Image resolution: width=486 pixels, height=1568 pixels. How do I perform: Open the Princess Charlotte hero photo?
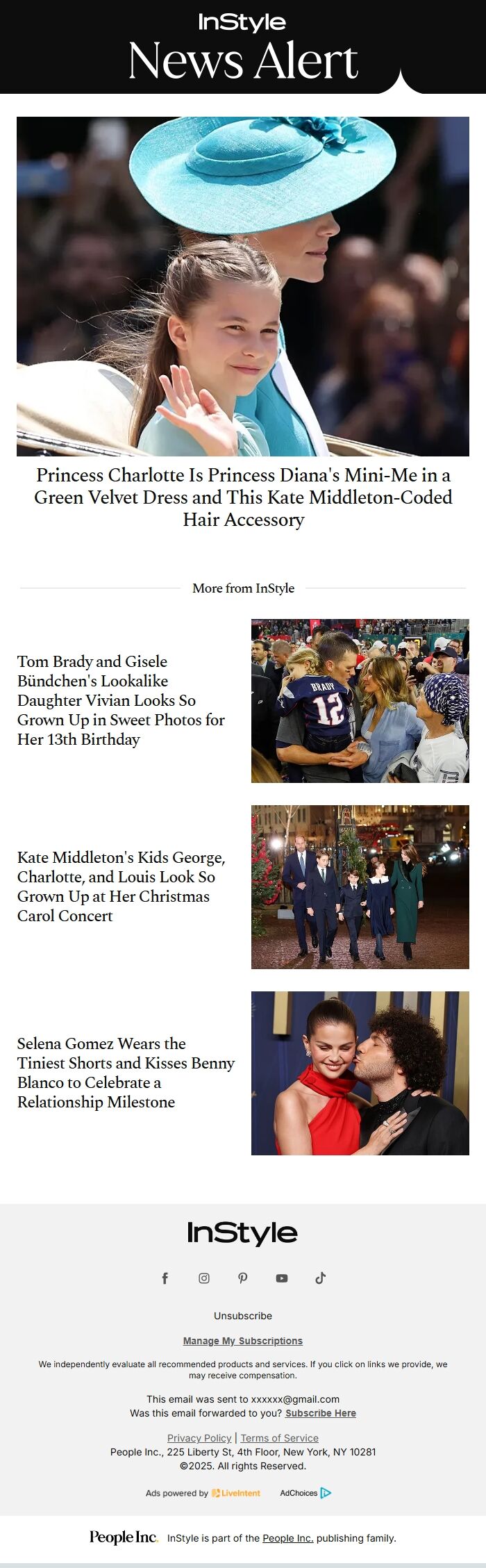click(x=243, y=286)
